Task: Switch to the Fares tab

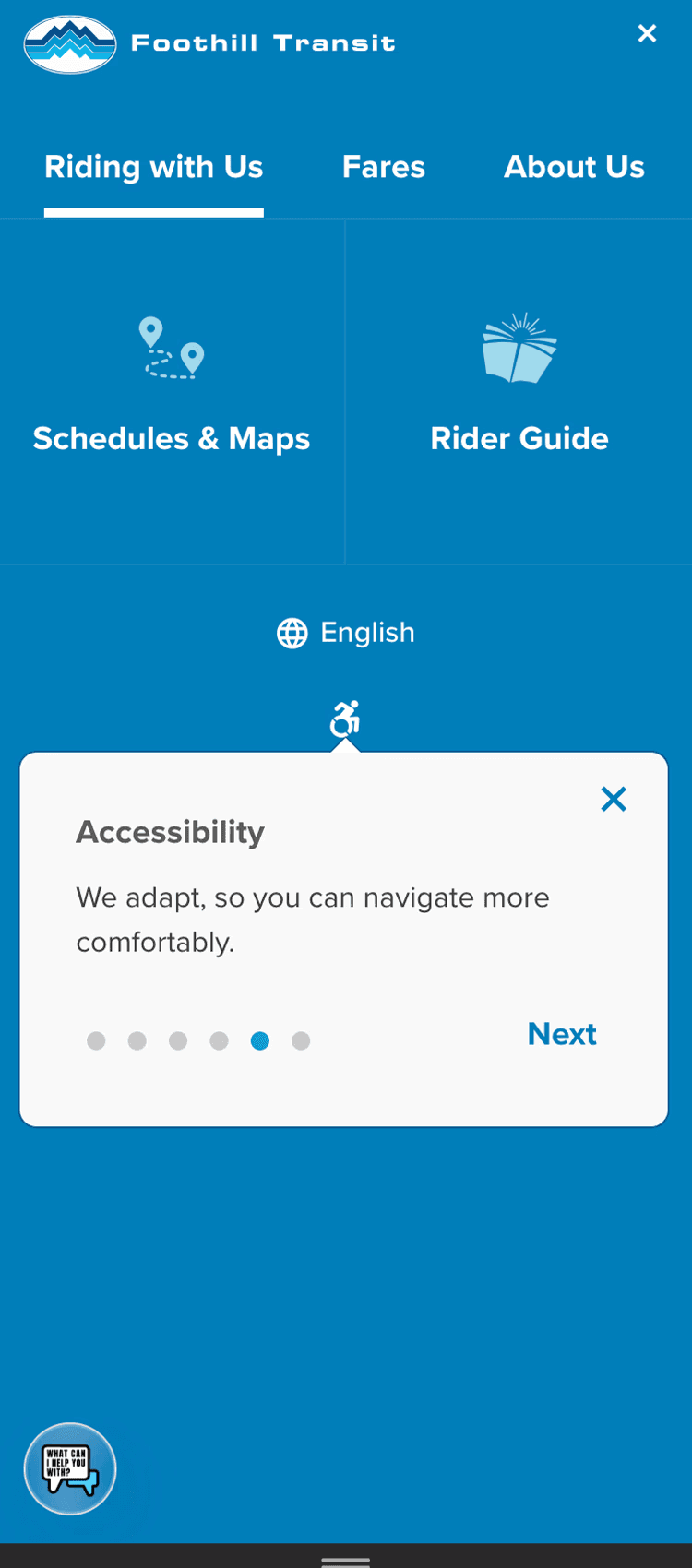Action: click(x=384, y=167)
